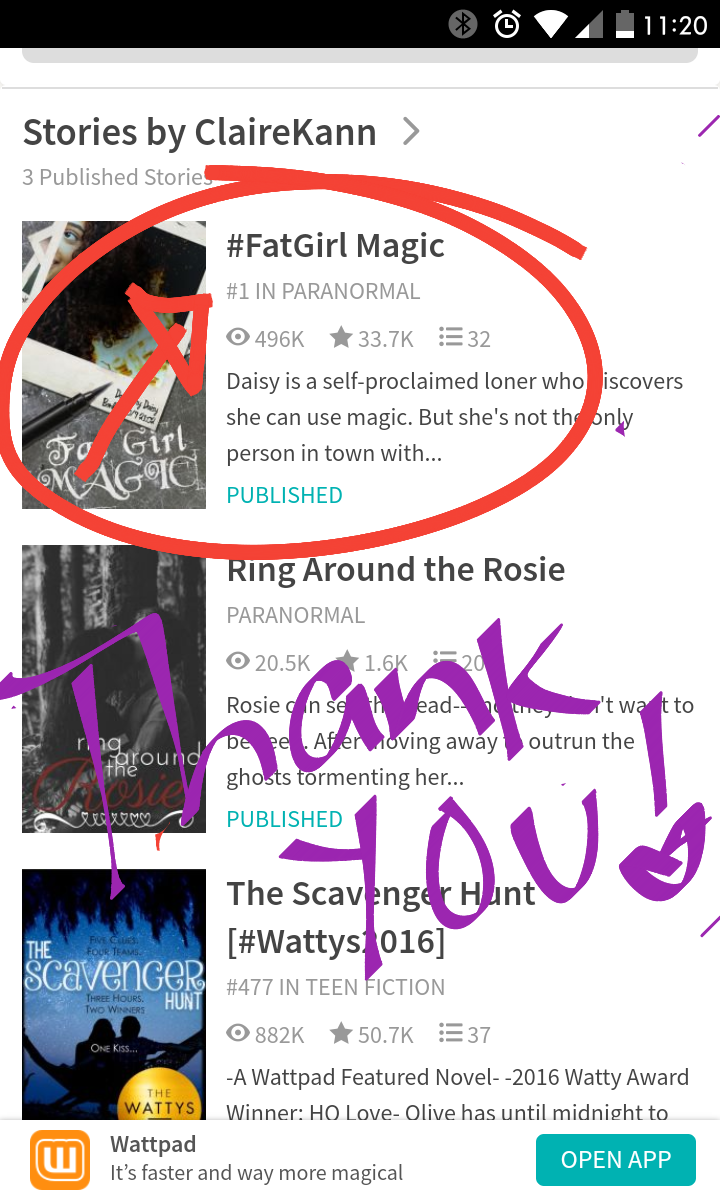Tap the OPEN APP button
Image resolution: width=720 pixels, height=1199 pixels.
pyautogui.click(x=616, y=1160)
